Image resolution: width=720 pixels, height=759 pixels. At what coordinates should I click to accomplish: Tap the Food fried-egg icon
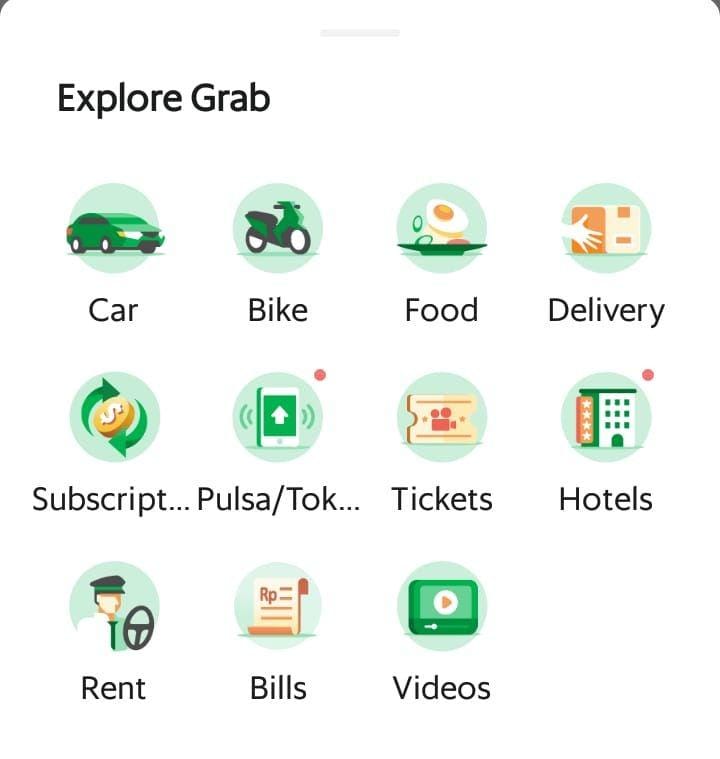pos(441,228)
